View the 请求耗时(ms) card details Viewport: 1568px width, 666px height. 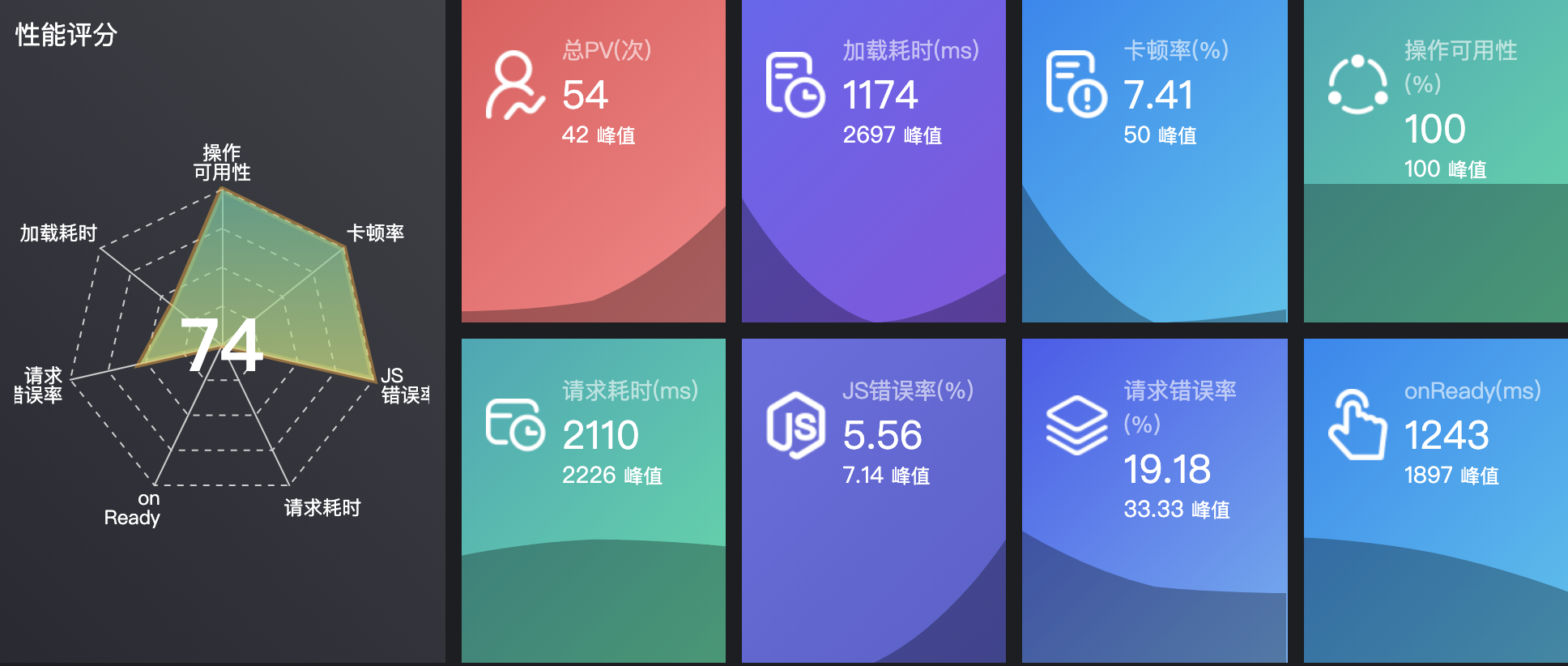tap(593, 500)
